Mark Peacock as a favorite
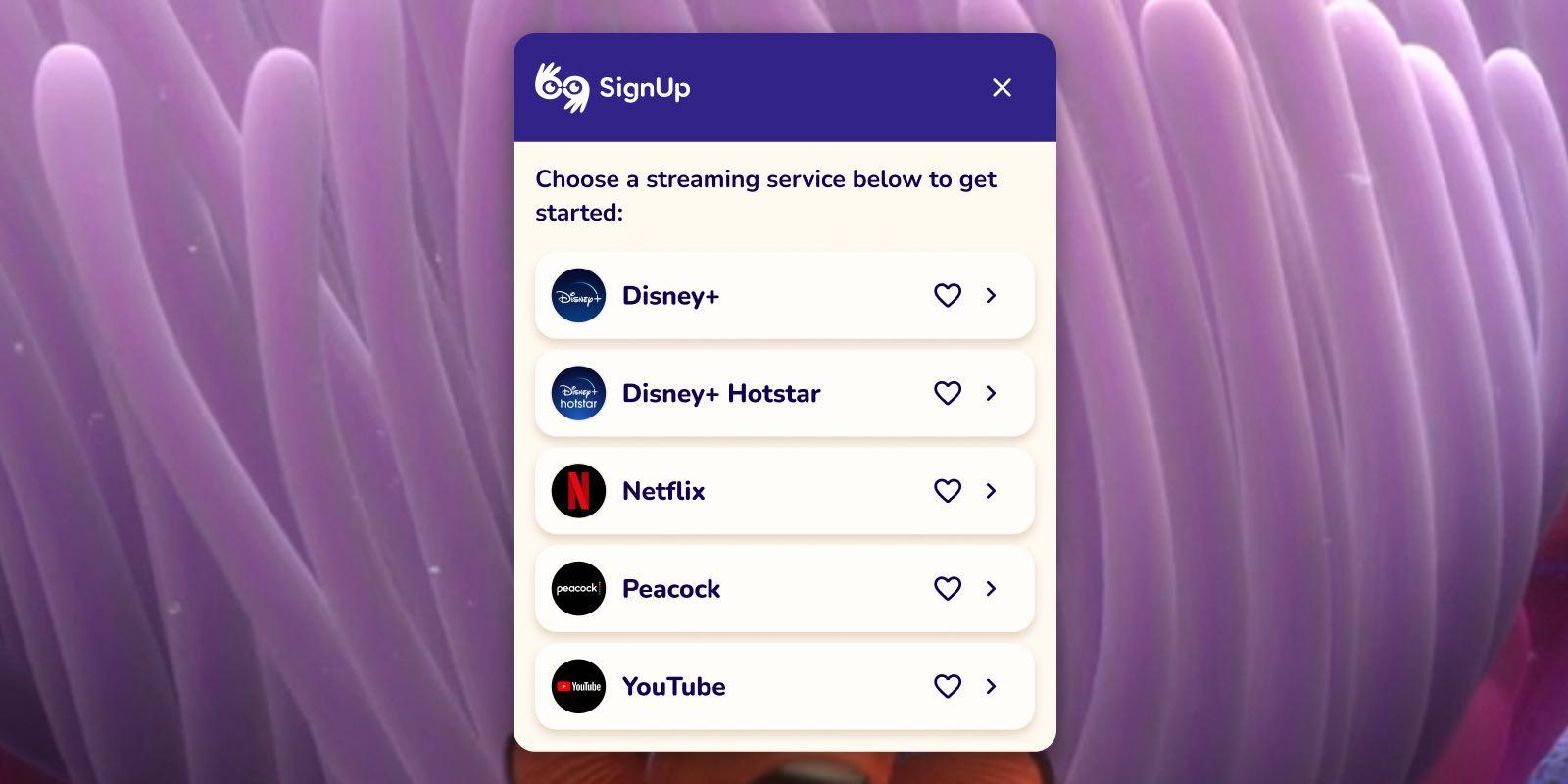This screenshot has width=1568, height=784. (x=947, y=589)
